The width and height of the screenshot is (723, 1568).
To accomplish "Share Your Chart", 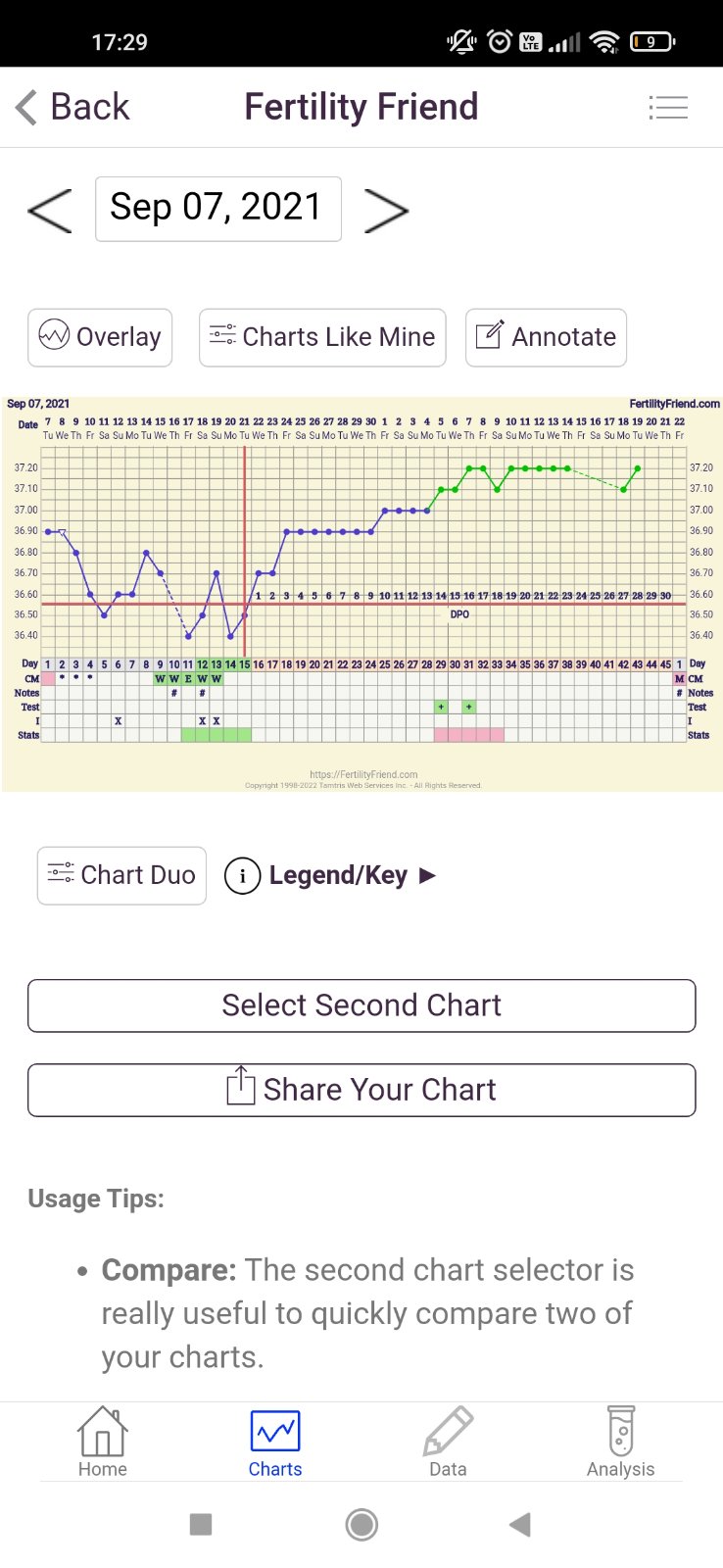I will tap(361, 1090).
